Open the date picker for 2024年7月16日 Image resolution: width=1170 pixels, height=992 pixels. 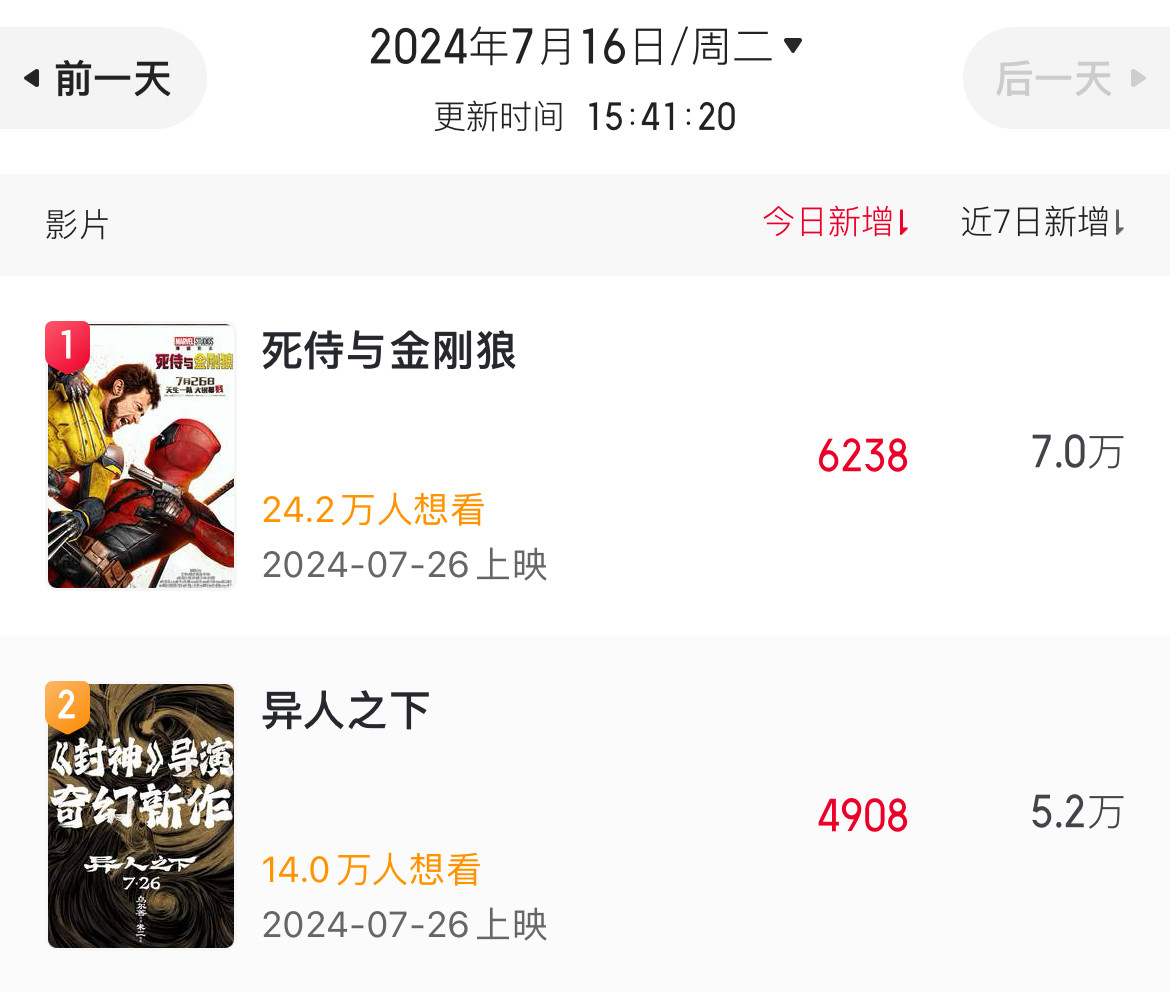pyautogui.click(x=585, y=47)
